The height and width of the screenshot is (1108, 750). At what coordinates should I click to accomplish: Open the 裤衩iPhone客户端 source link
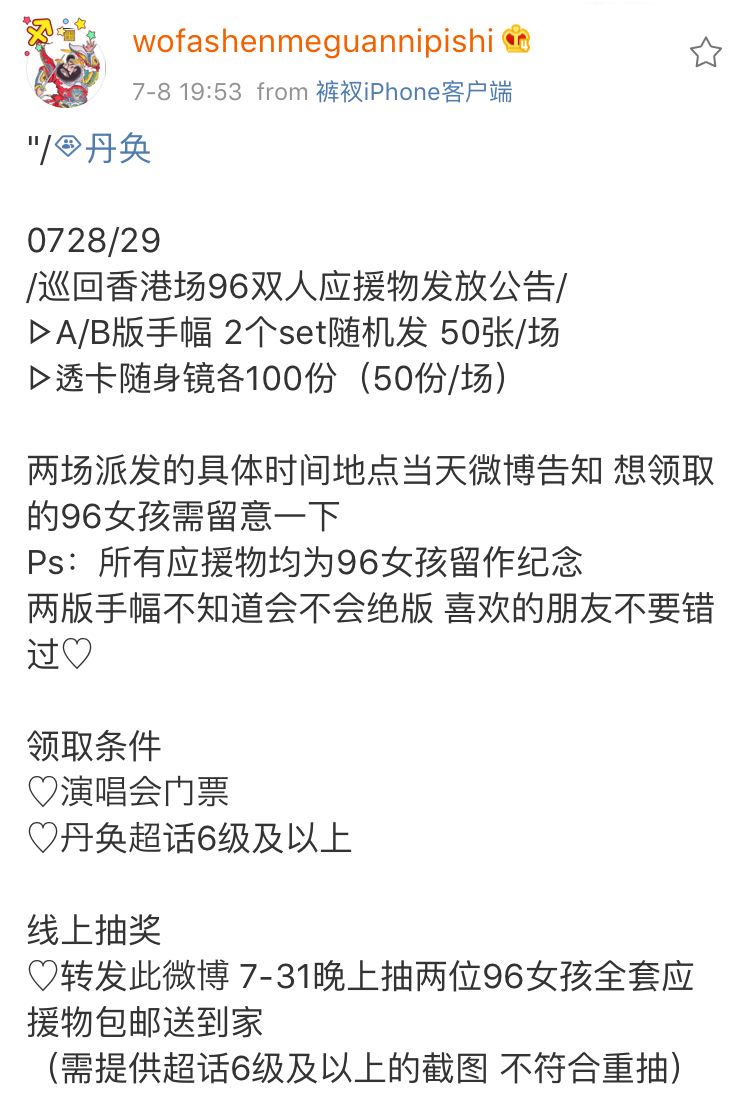[414, 93]
